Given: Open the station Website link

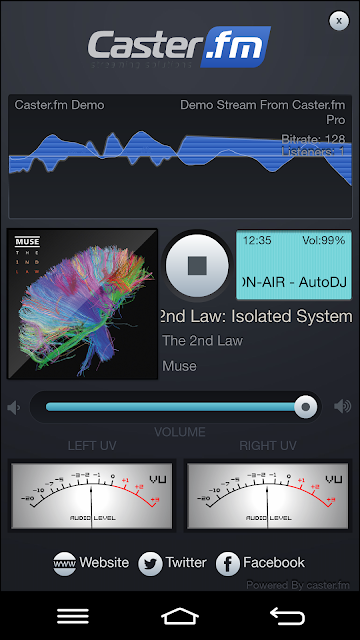Looking at the screenshot, I should point(91,563).
